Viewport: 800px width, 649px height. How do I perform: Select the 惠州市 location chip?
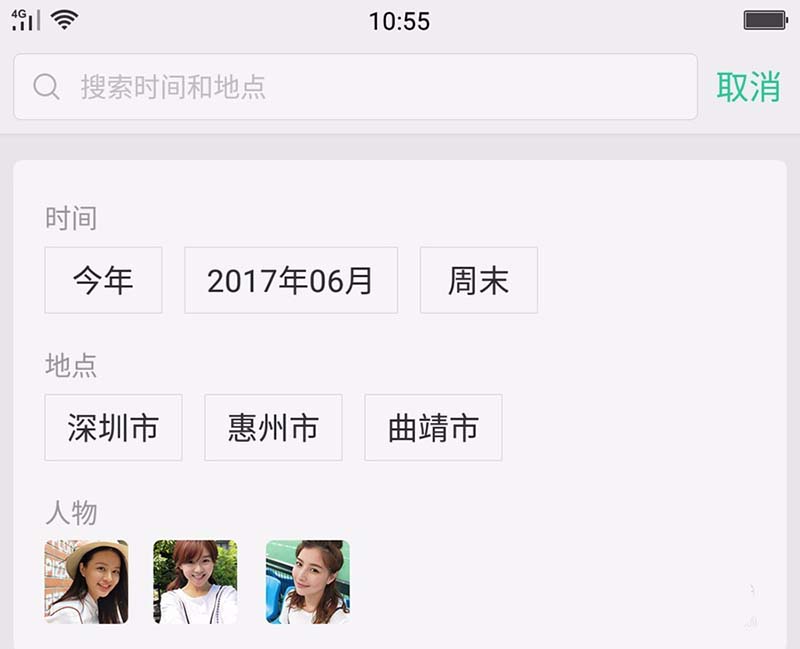[x=273, y=428]
